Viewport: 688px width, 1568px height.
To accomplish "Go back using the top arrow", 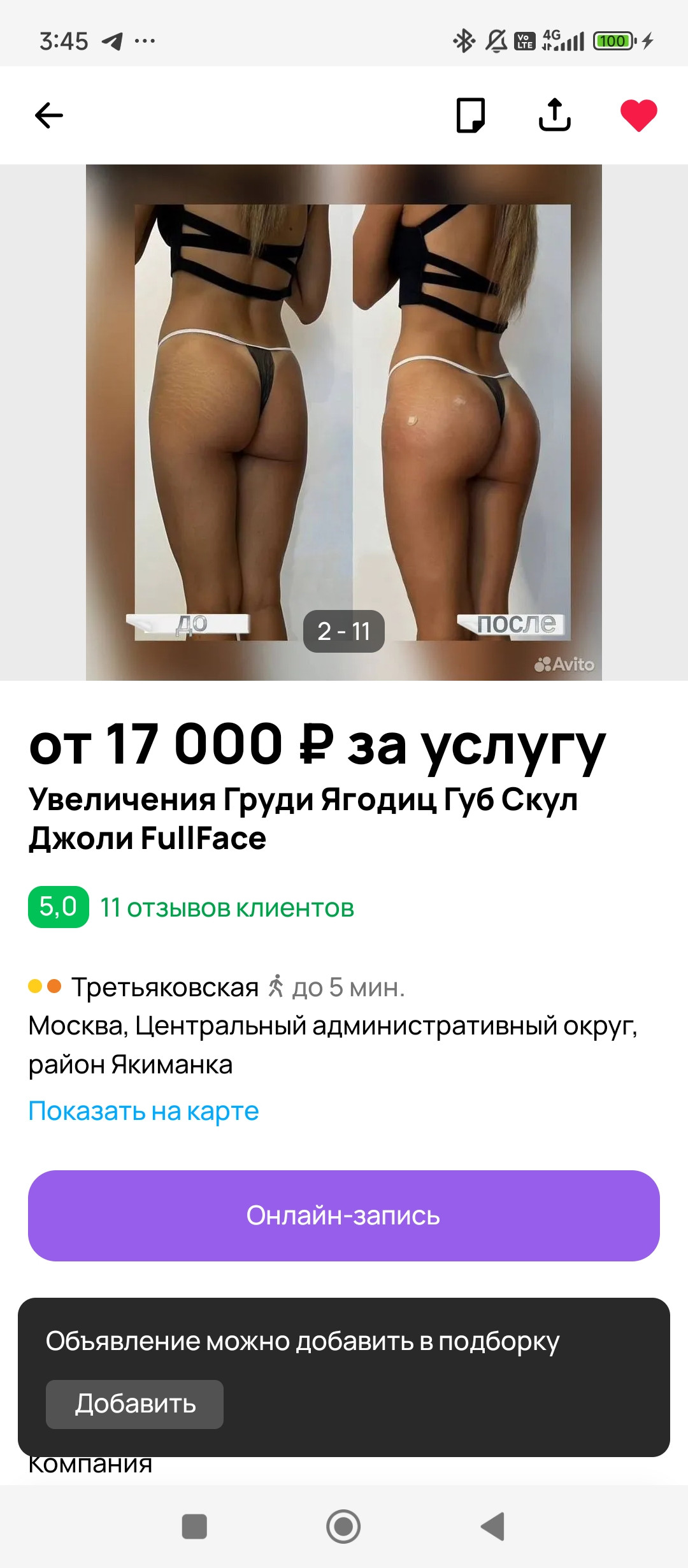I will [49, 115].
